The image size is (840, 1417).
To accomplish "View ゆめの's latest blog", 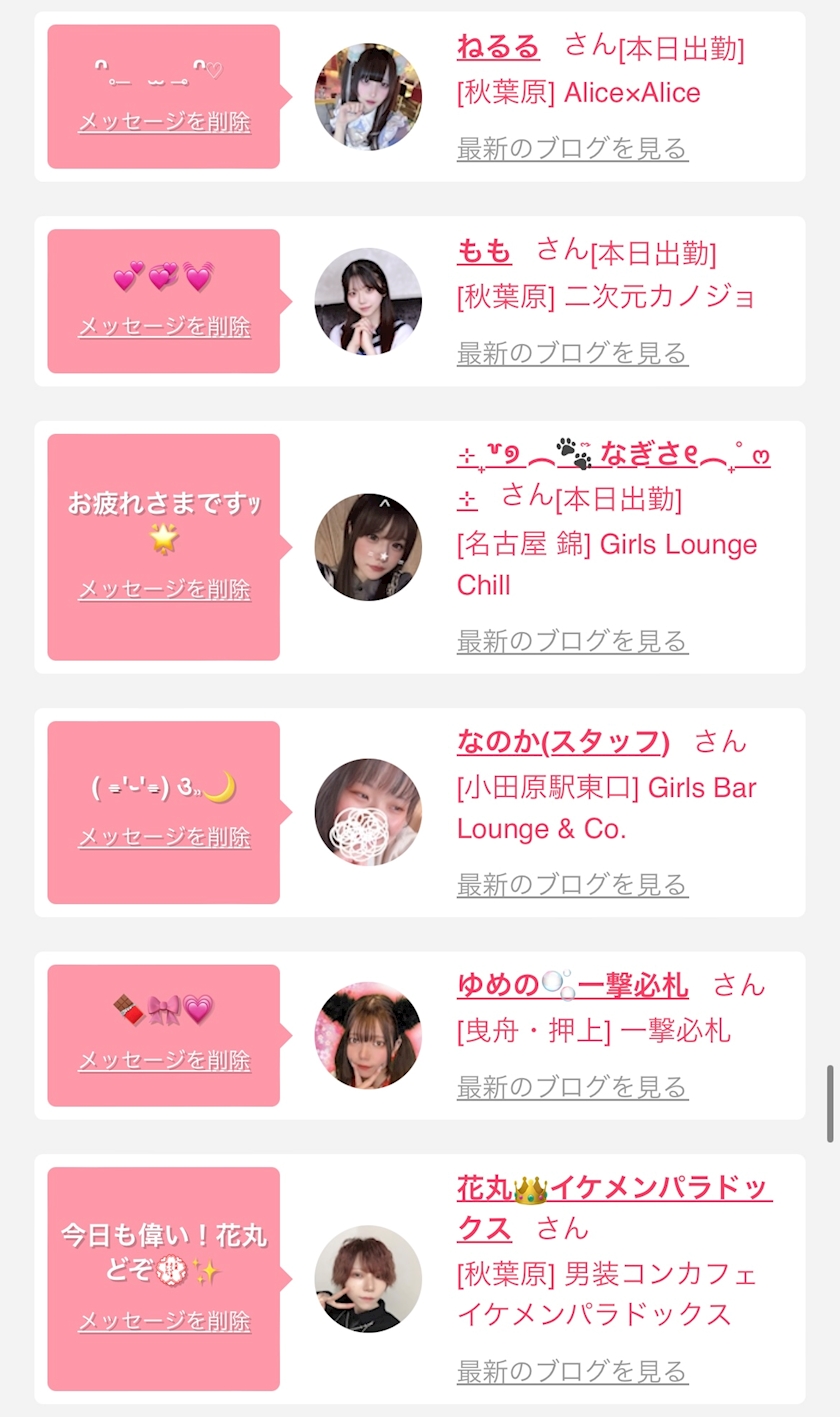I will tap(572, 1087).
